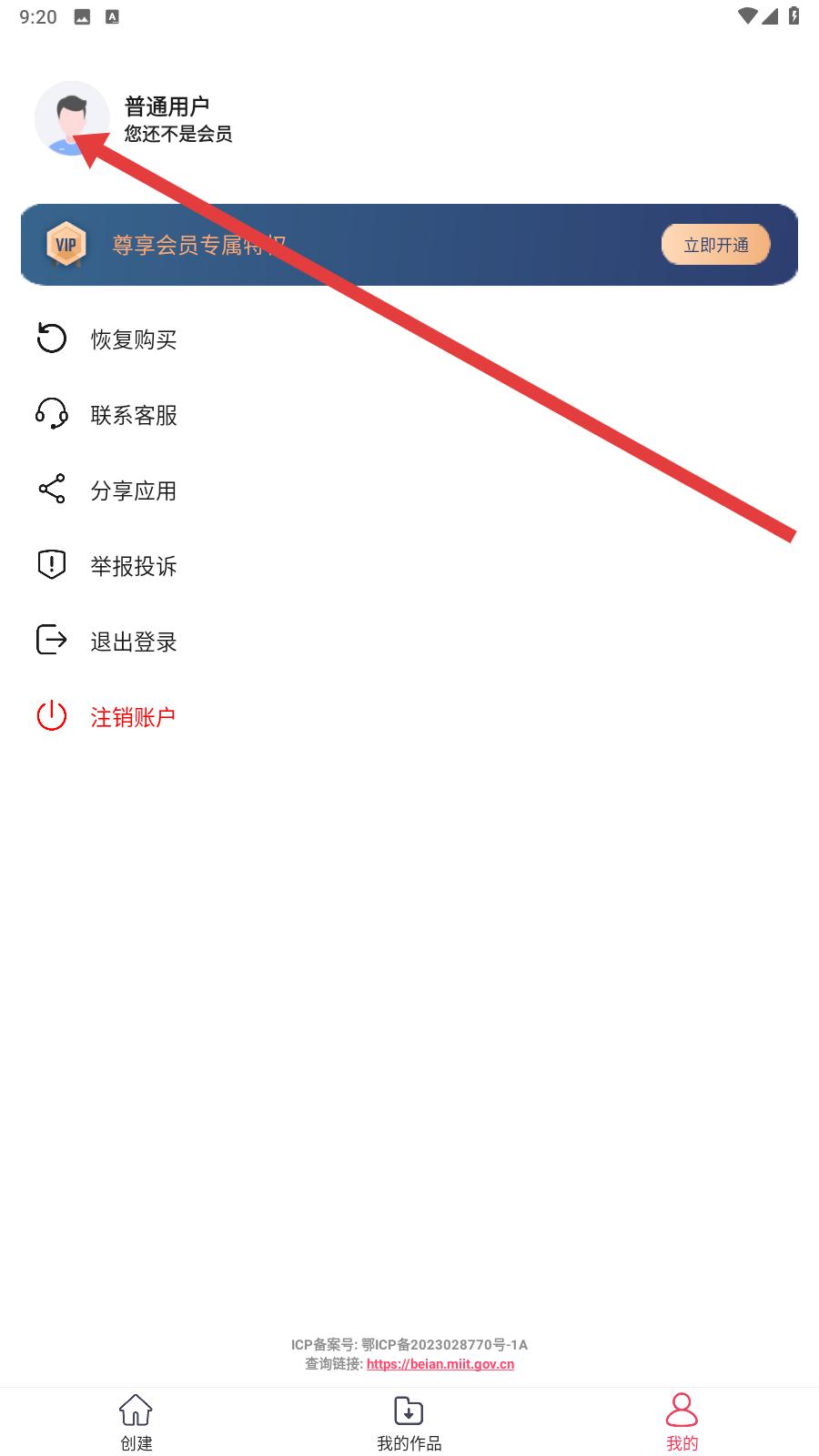Switch to the 创建 tab

point(136,1422)
